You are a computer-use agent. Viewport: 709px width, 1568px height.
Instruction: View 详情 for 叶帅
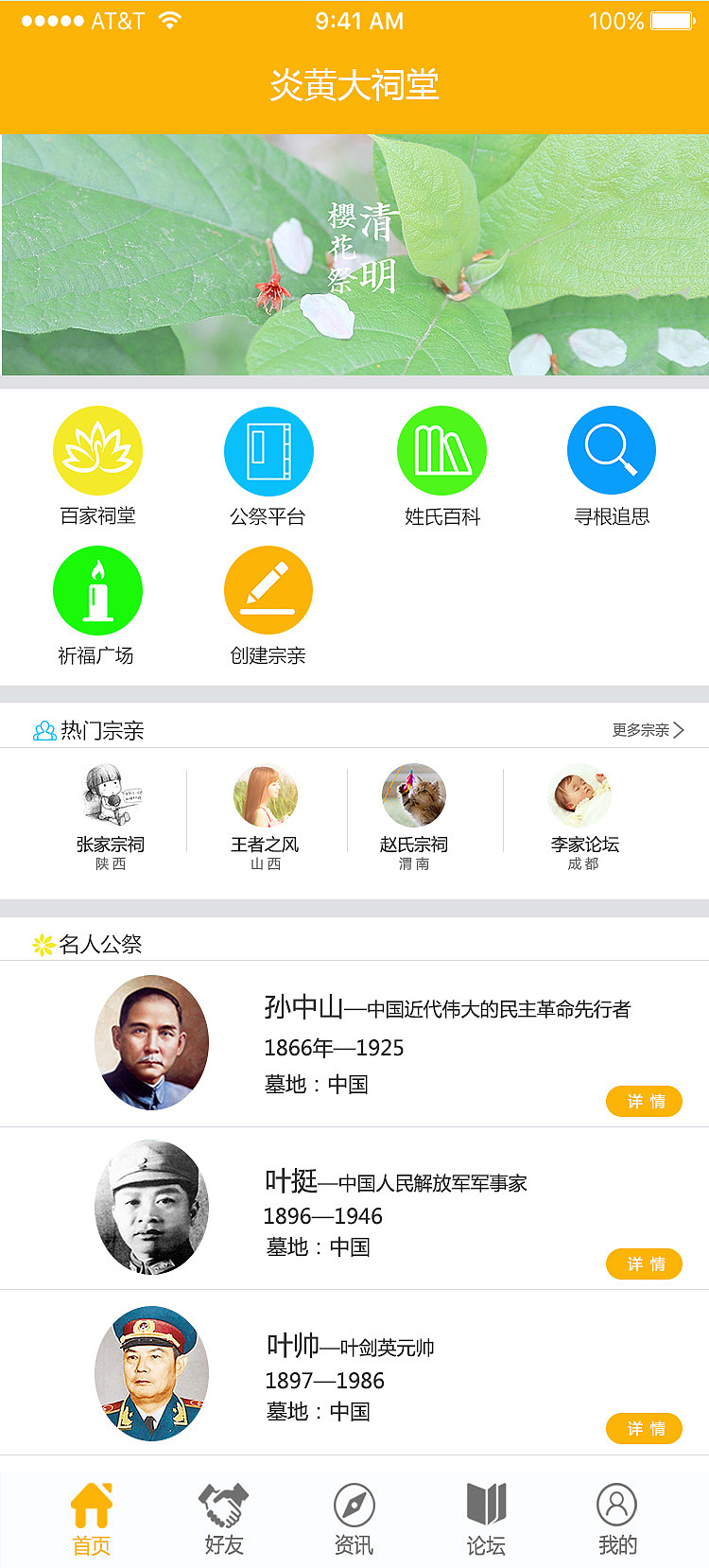(x=645, y=1428)
